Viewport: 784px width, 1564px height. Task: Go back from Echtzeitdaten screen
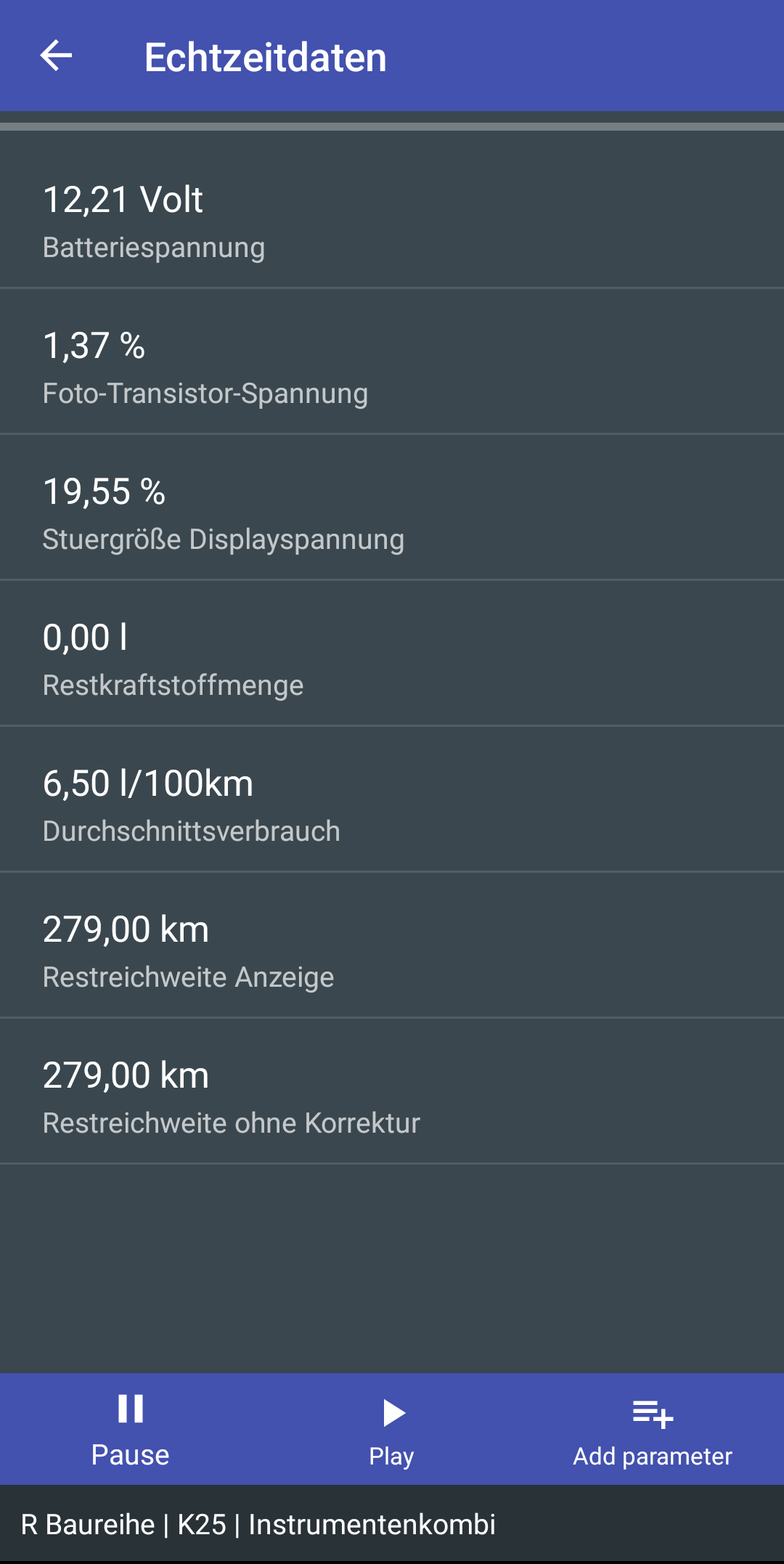(56, 56)
